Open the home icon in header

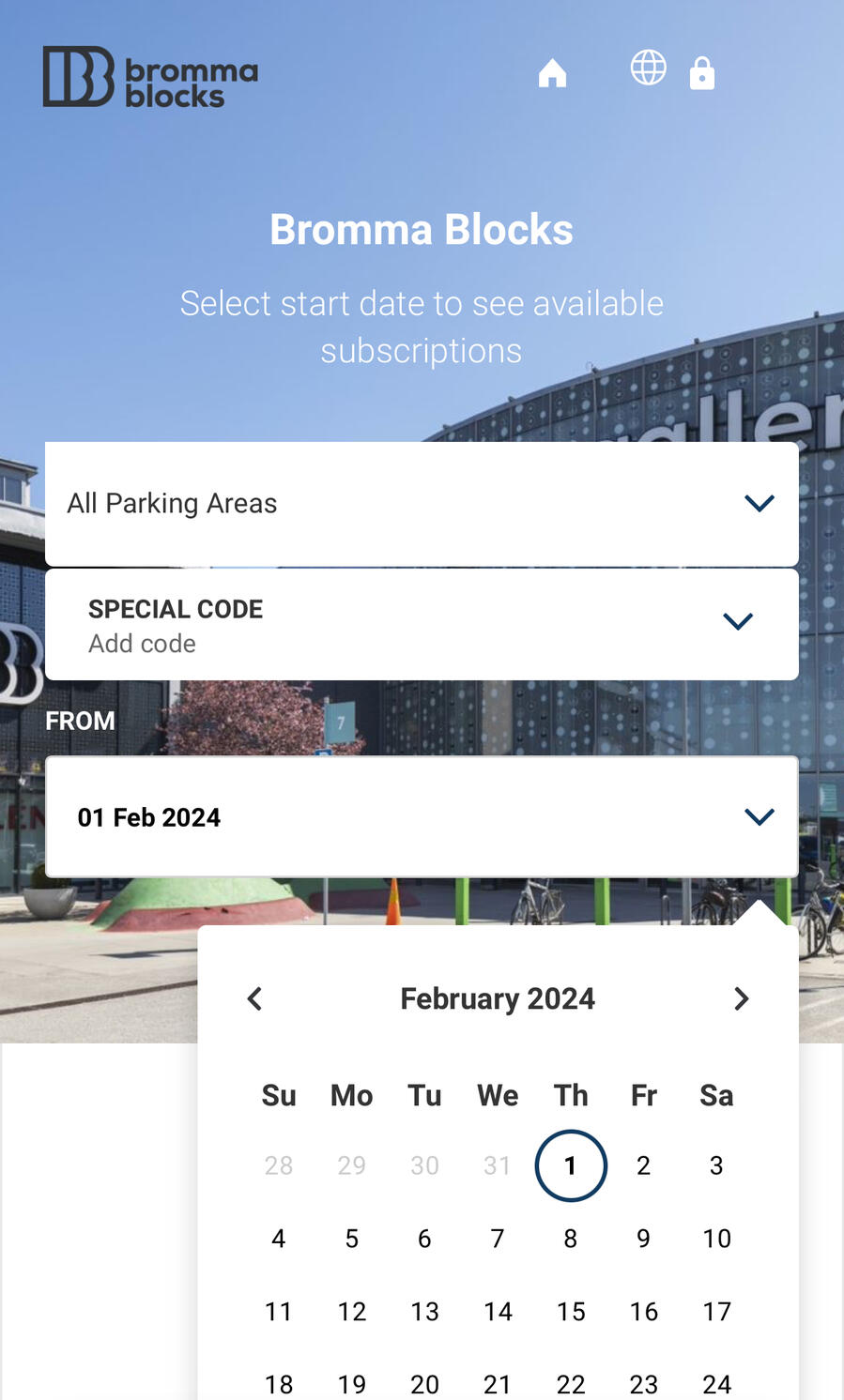pyautogui.click(x=552, y=73)
